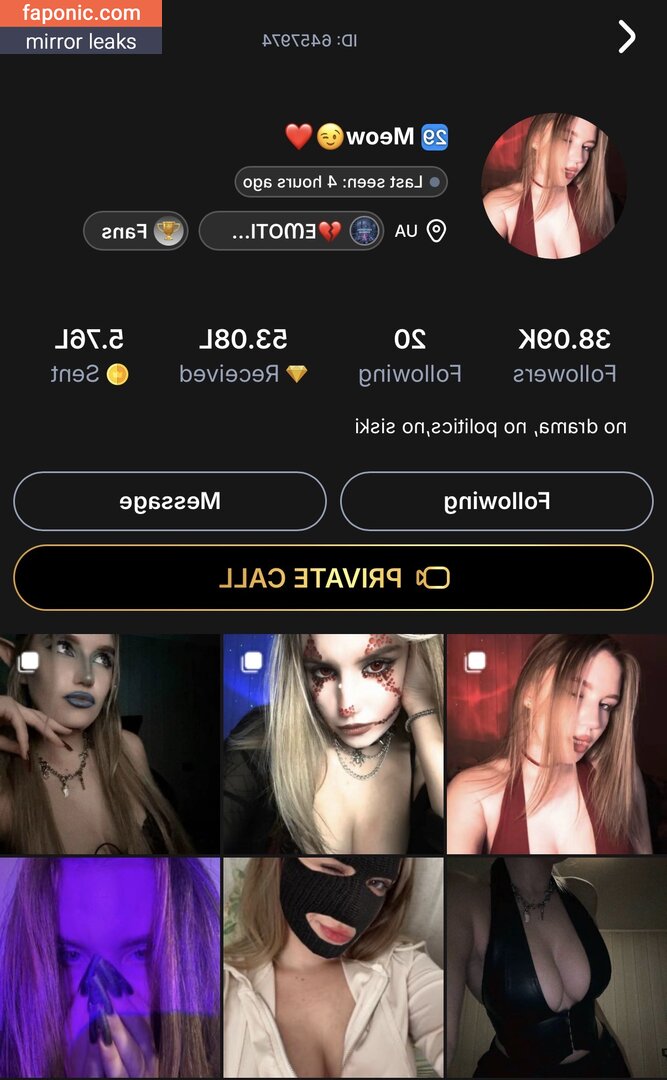Screen dimensions: 667x1080
Task: Go back using the top arrow
Action: [x=627, y=38]
